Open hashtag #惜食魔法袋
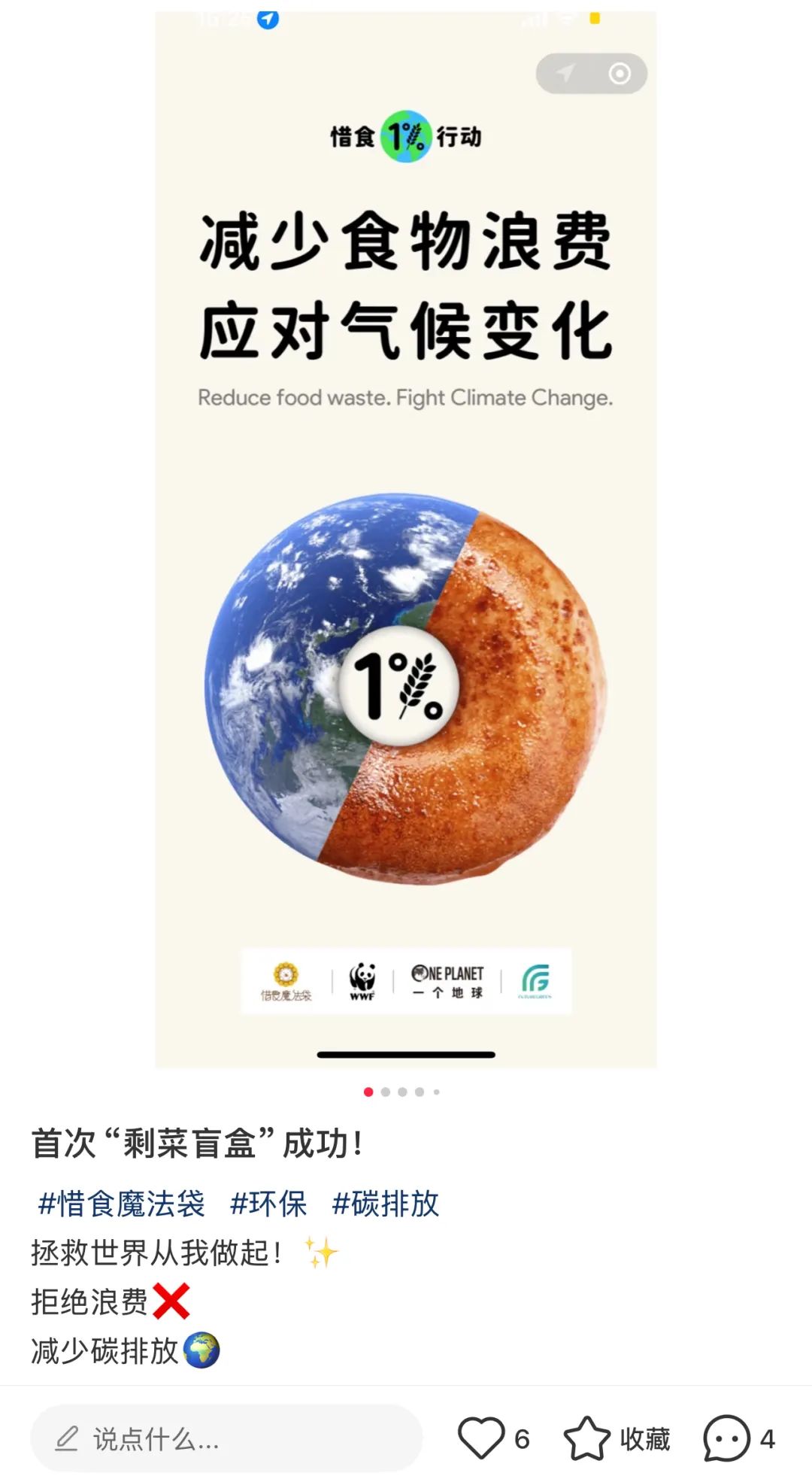The image size is (812, 1476). (x=121, y=1204)
